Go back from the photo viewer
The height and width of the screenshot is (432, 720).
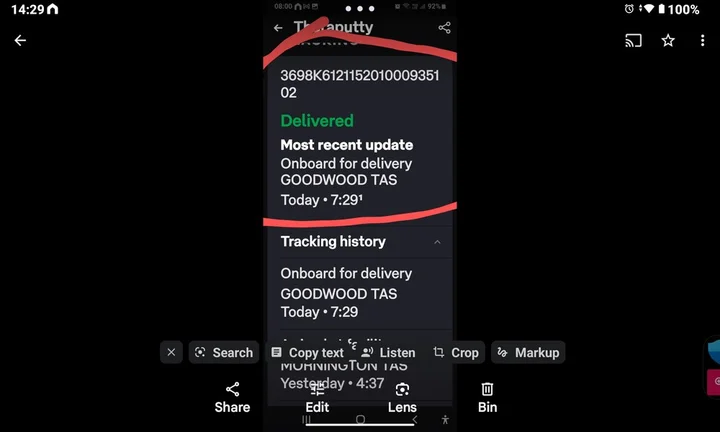click(20, 41)
